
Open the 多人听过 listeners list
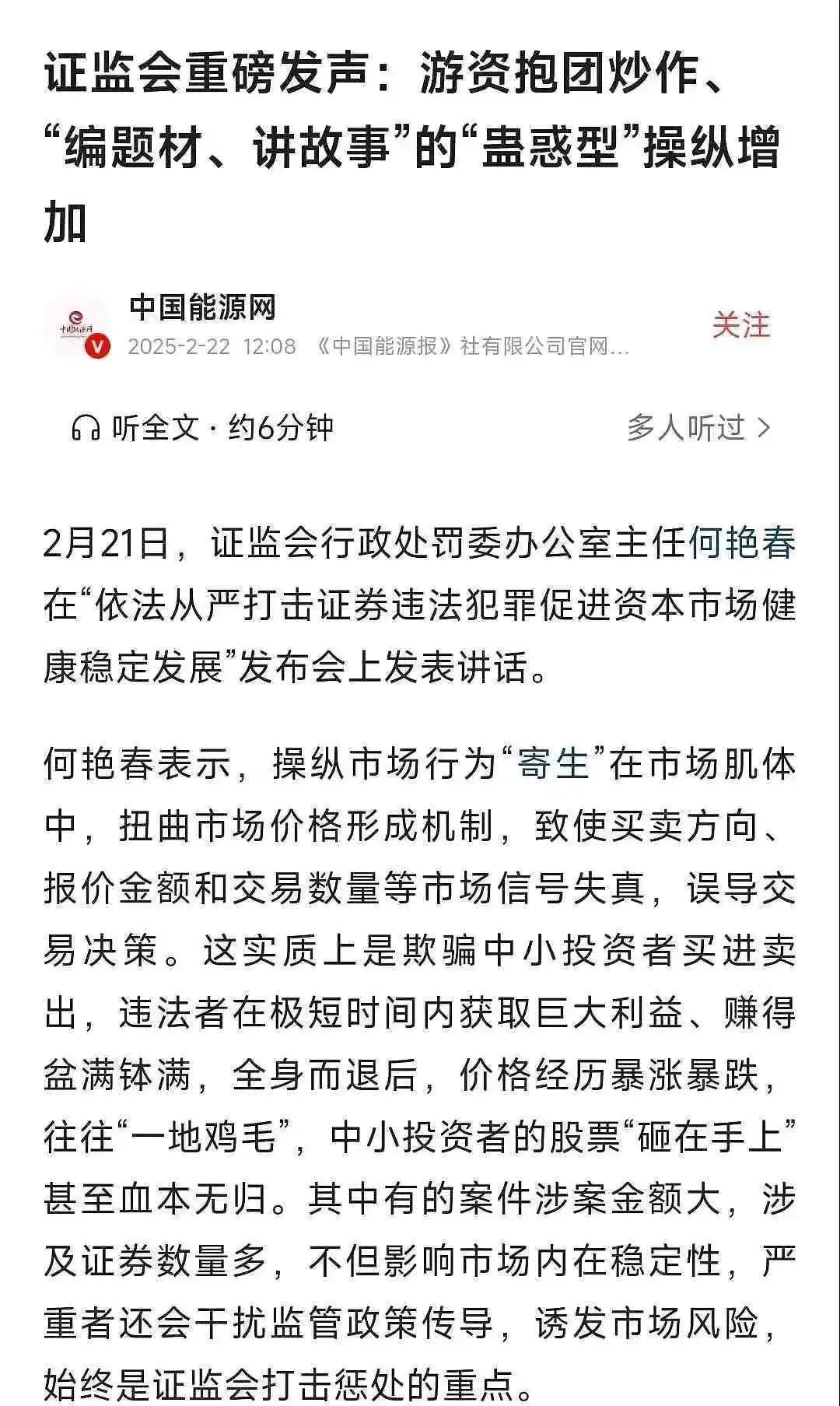pyautogui.click(x=698, y=427)
